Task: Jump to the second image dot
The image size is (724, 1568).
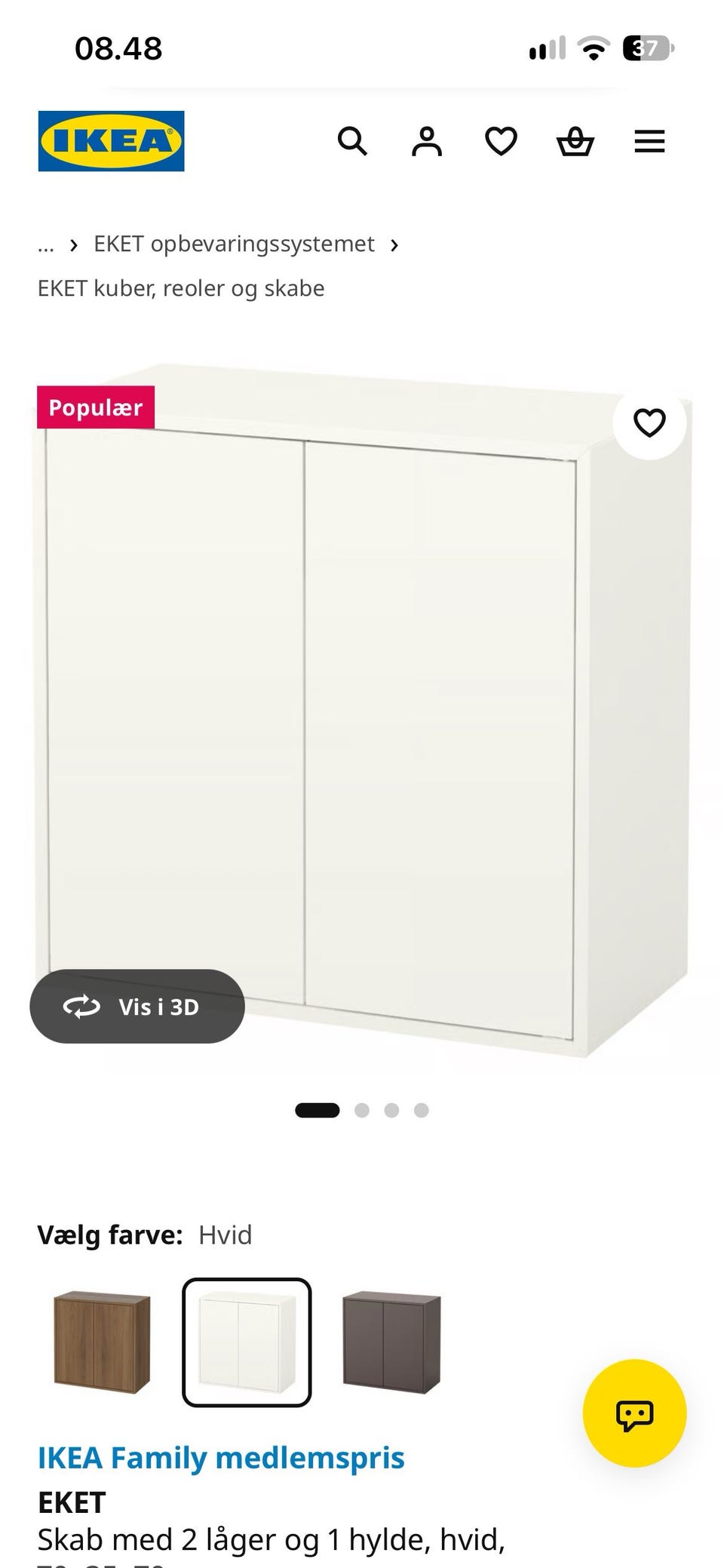Action: [x=362, y=1110]
